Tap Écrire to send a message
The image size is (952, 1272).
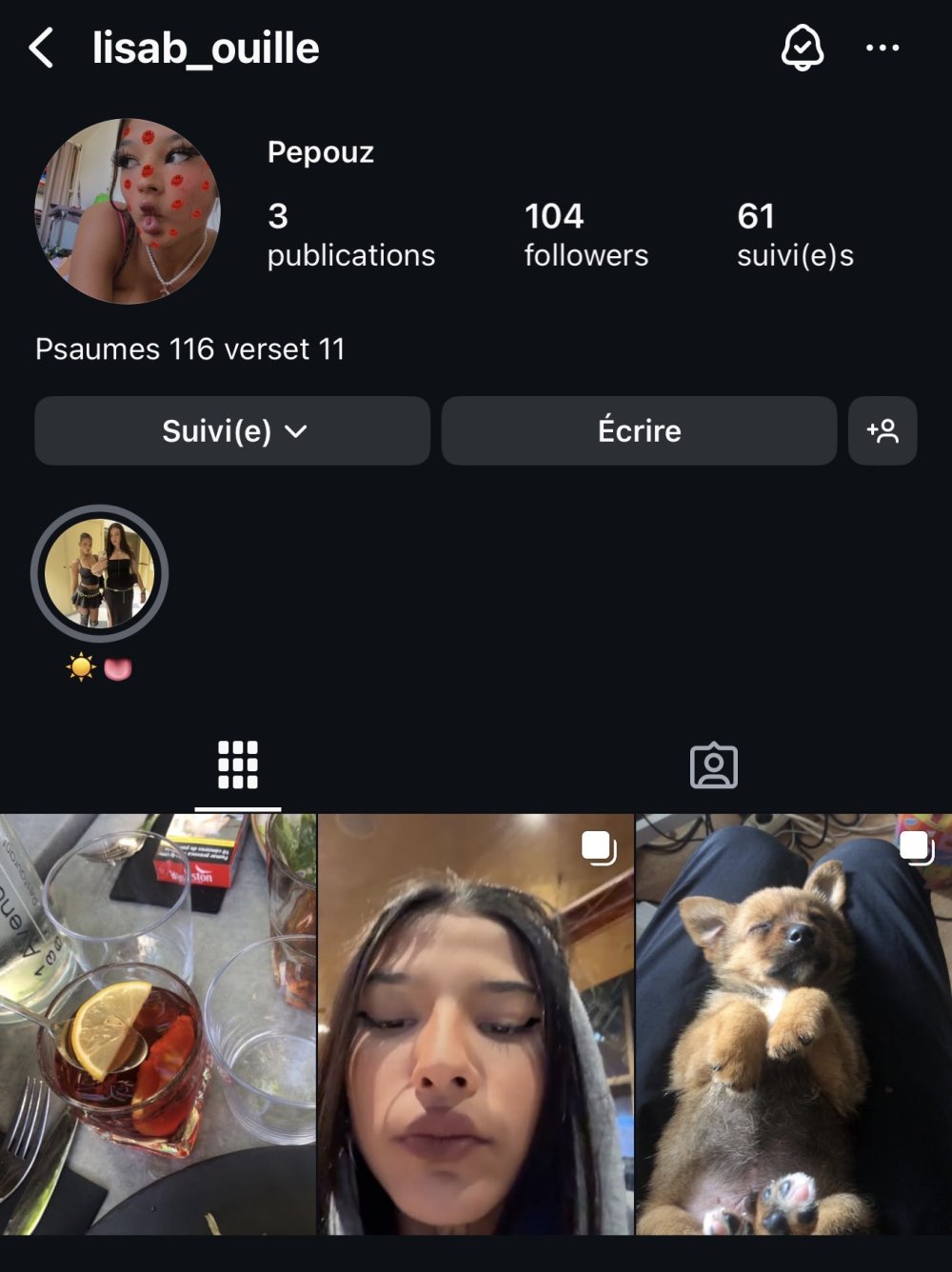click(639, 431)
